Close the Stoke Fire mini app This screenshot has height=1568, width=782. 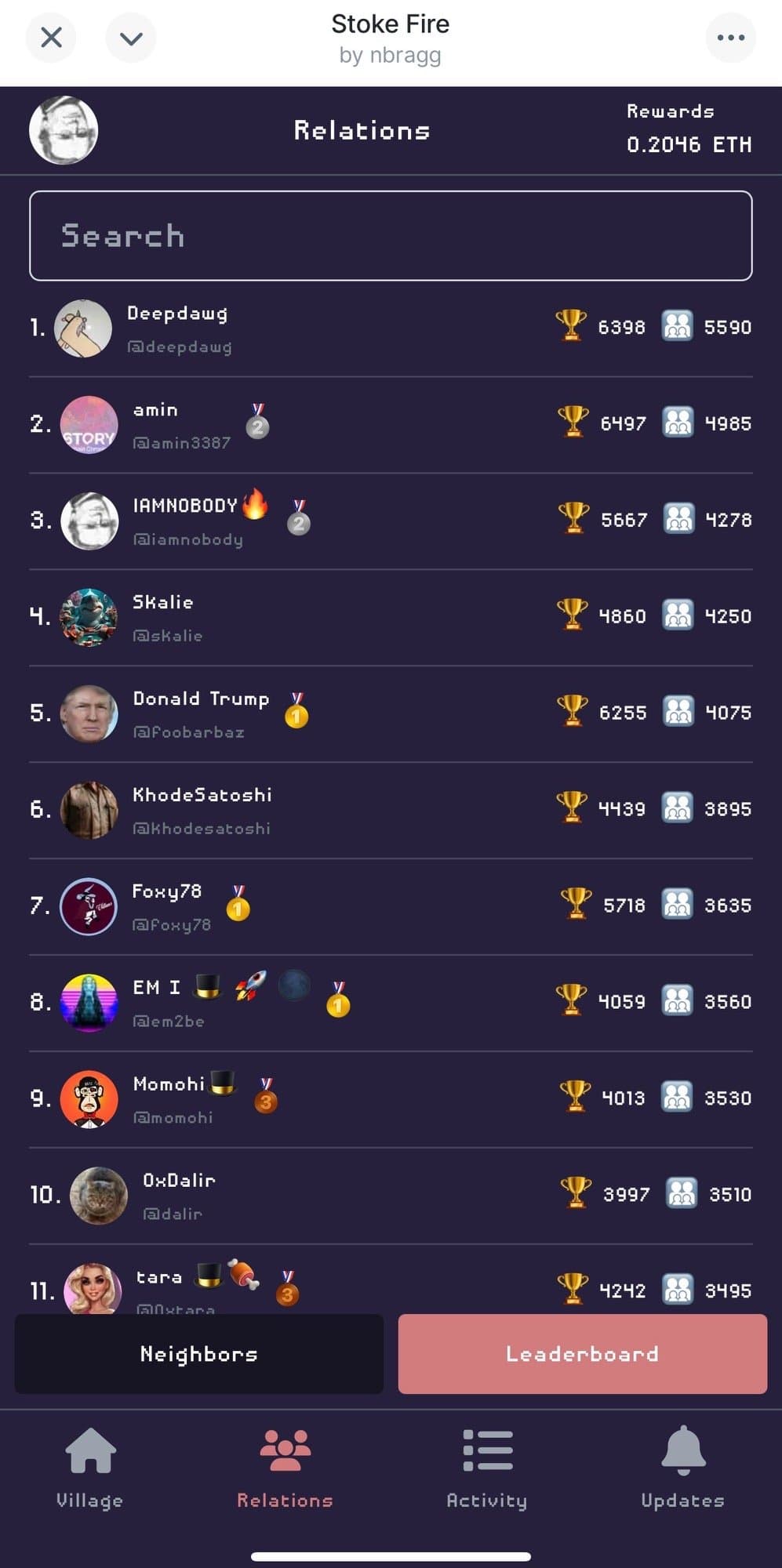(51, 37)
